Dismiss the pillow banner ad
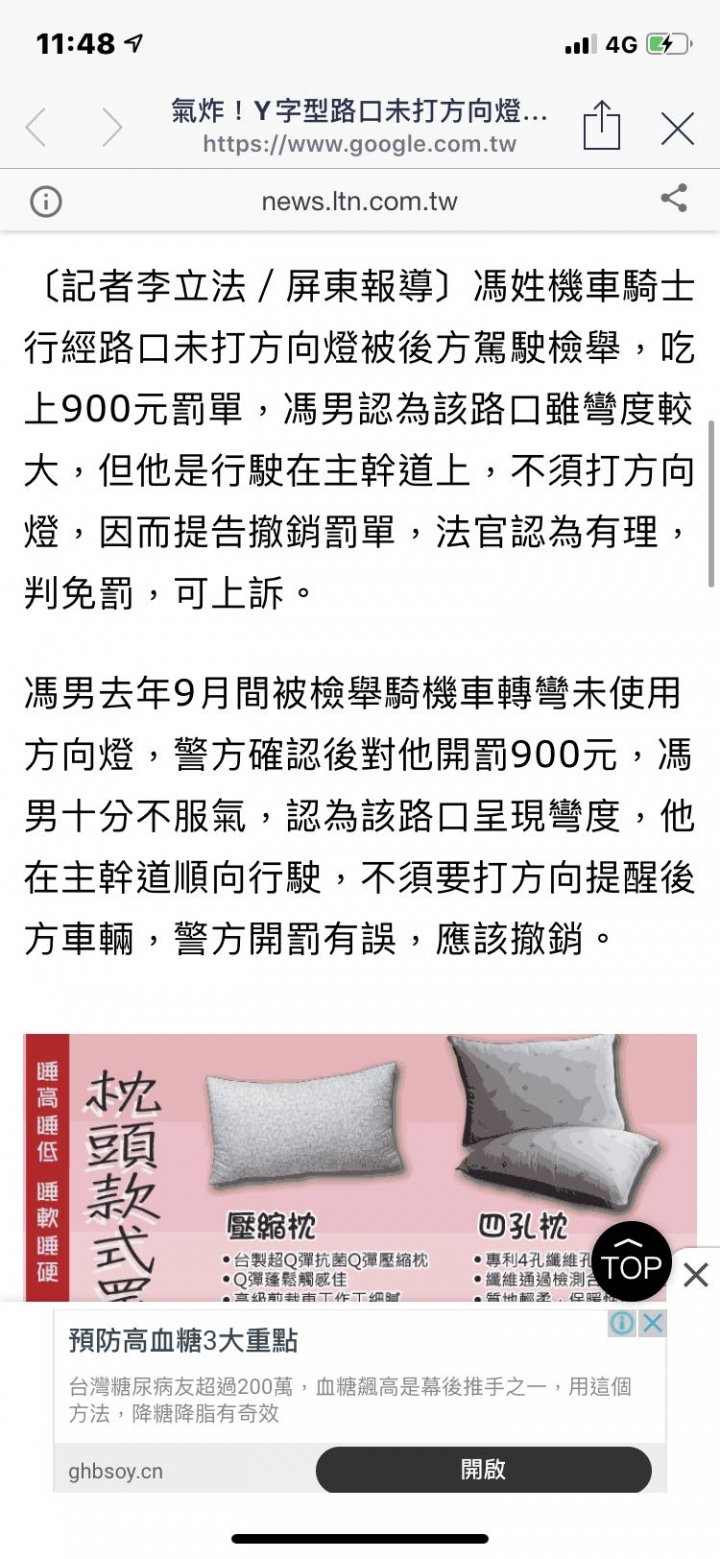The width and height of the screenshot is (720, 1559). point(696,1275)
